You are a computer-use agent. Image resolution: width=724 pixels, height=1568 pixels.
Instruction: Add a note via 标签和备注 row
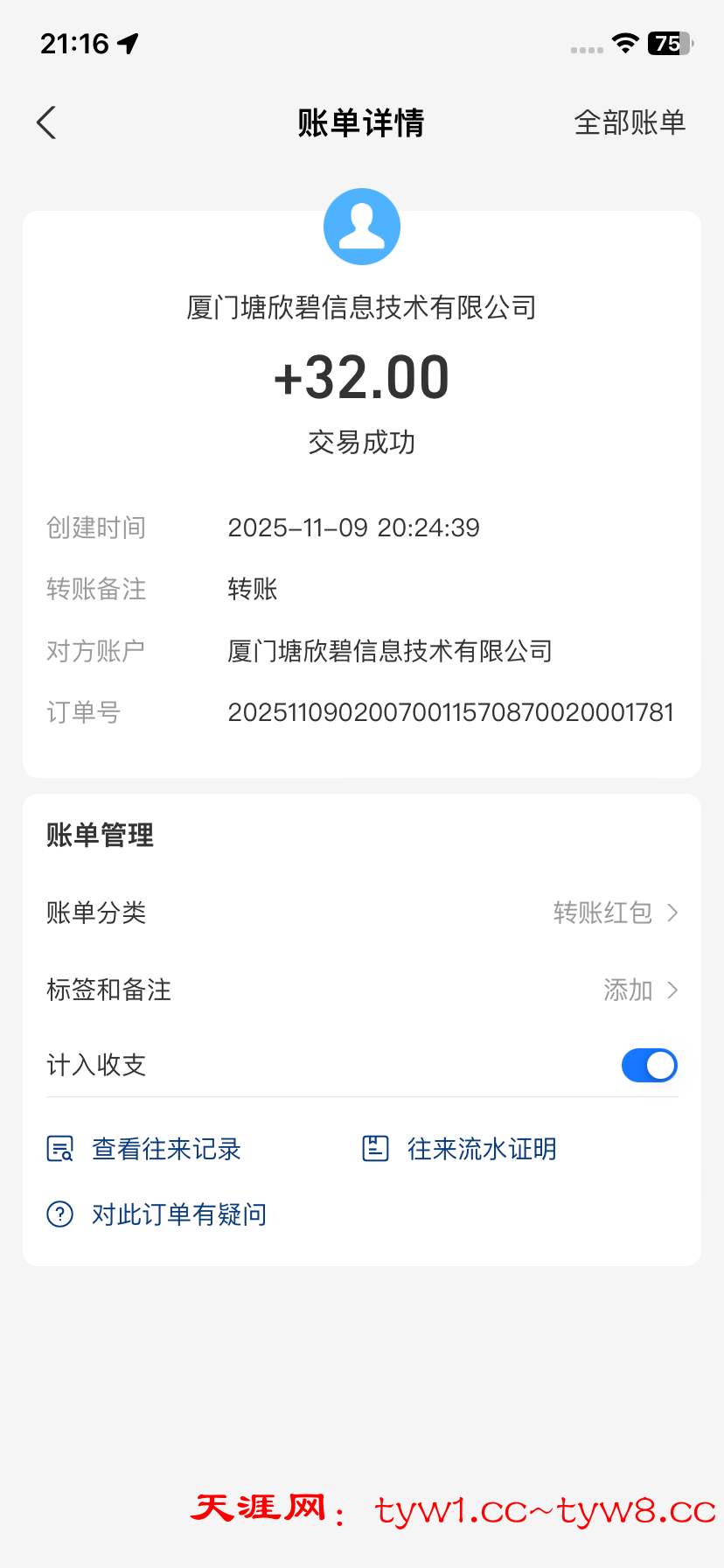pyautogui.click(x=362, y=990)
